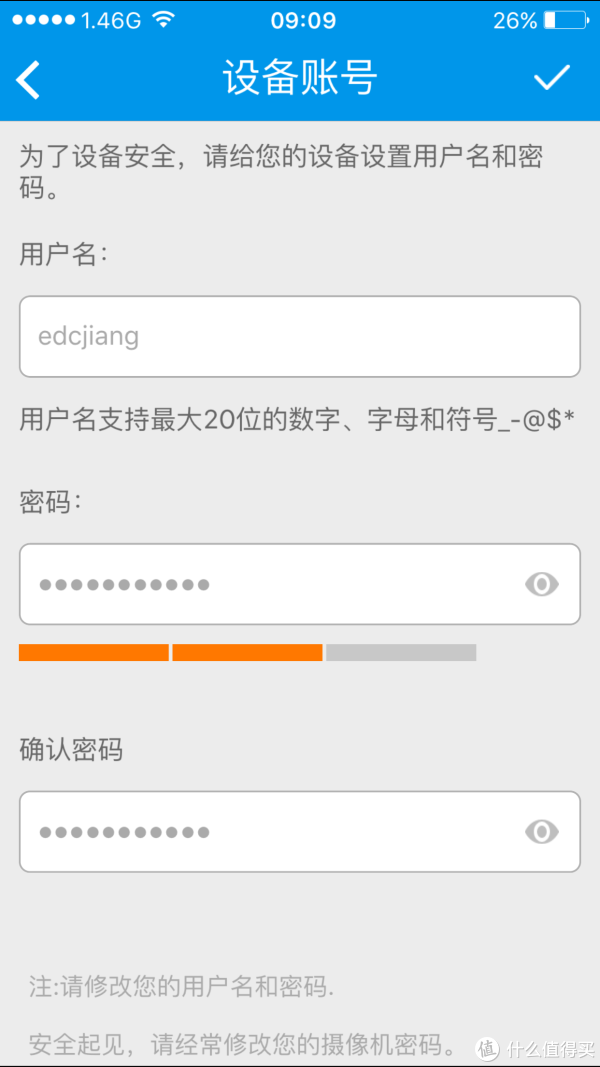Reveal the password in the 确认密码 field
This screenshot has height=1067, width=600.
[542, 832]
